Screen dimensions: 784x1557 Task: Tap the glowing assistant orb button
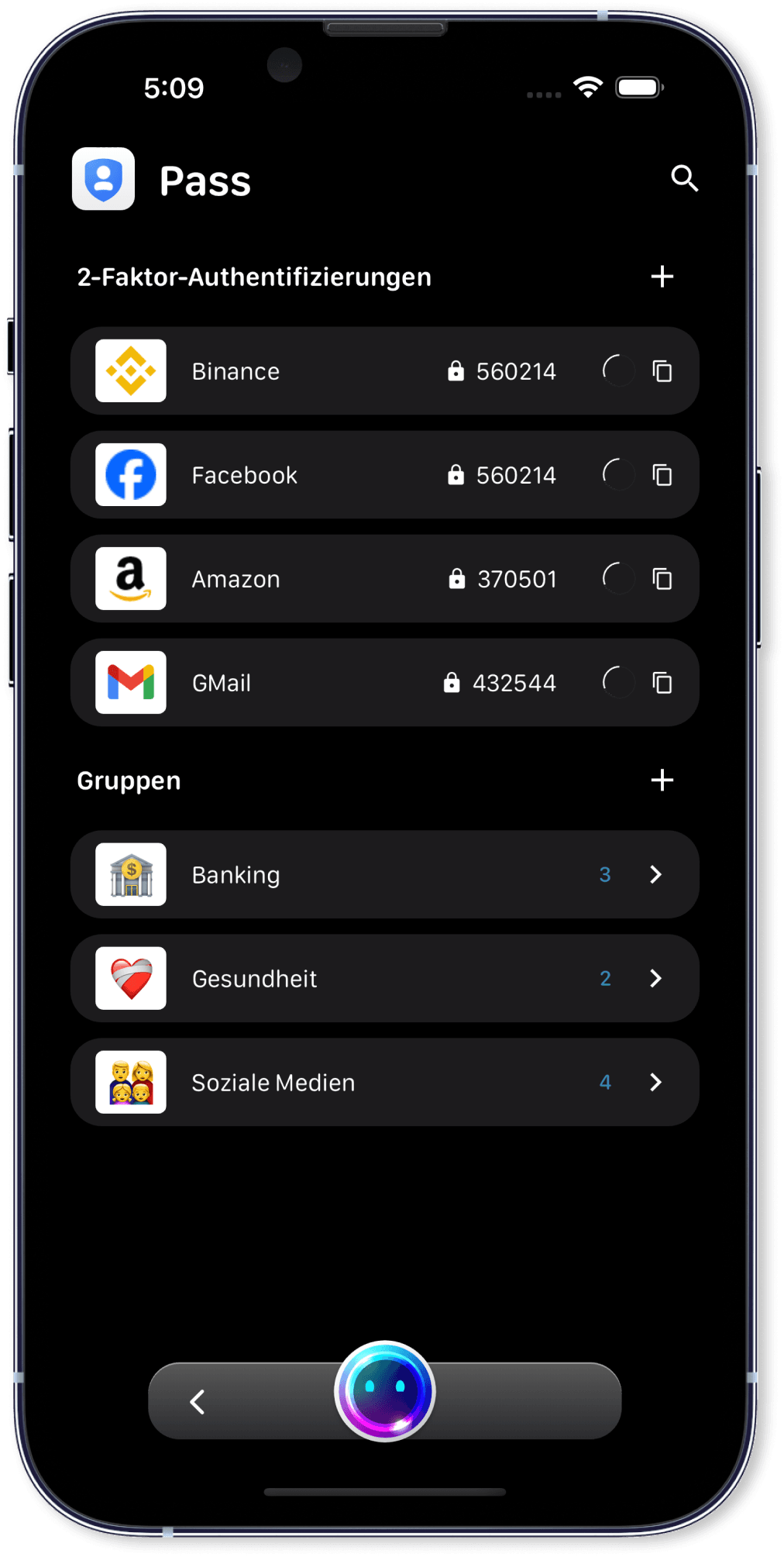(385, 1390)
